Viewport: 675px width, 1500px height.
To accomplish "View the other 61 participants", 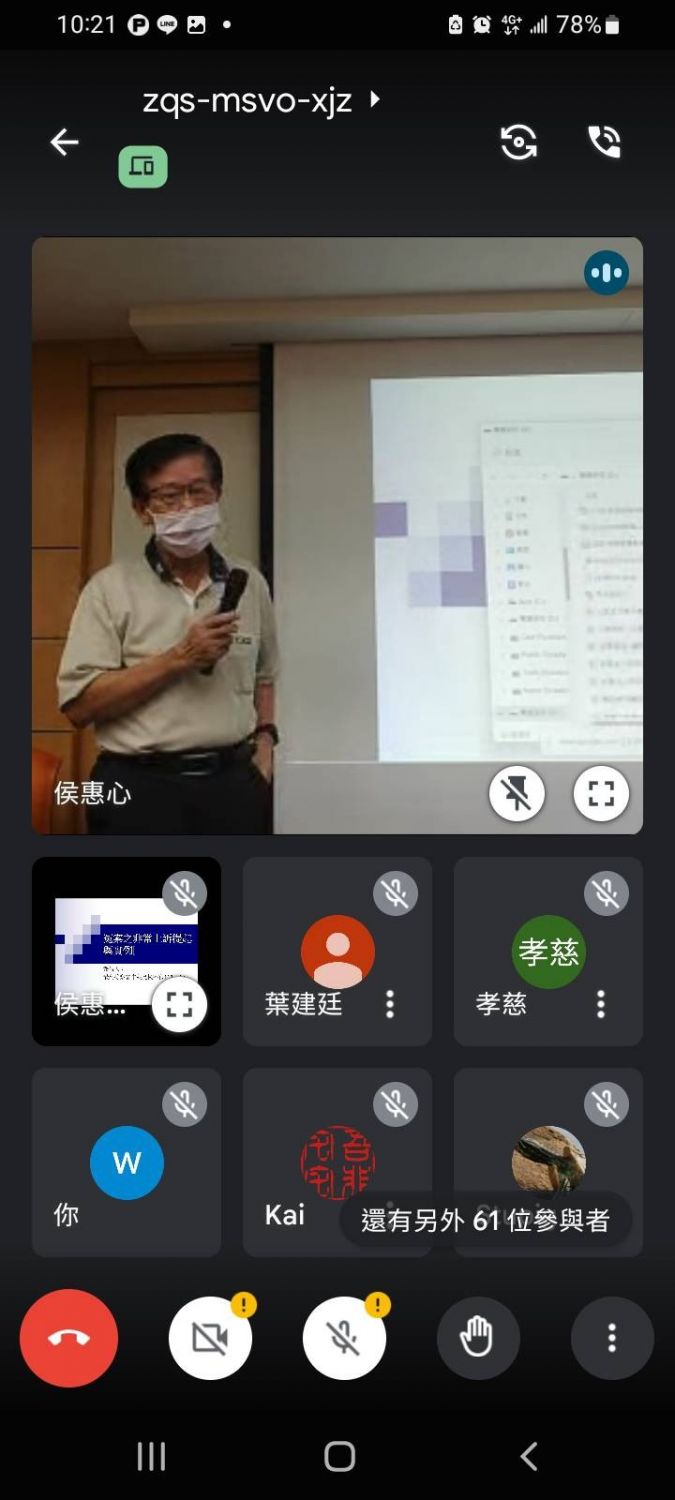I will coord(486,1220).
